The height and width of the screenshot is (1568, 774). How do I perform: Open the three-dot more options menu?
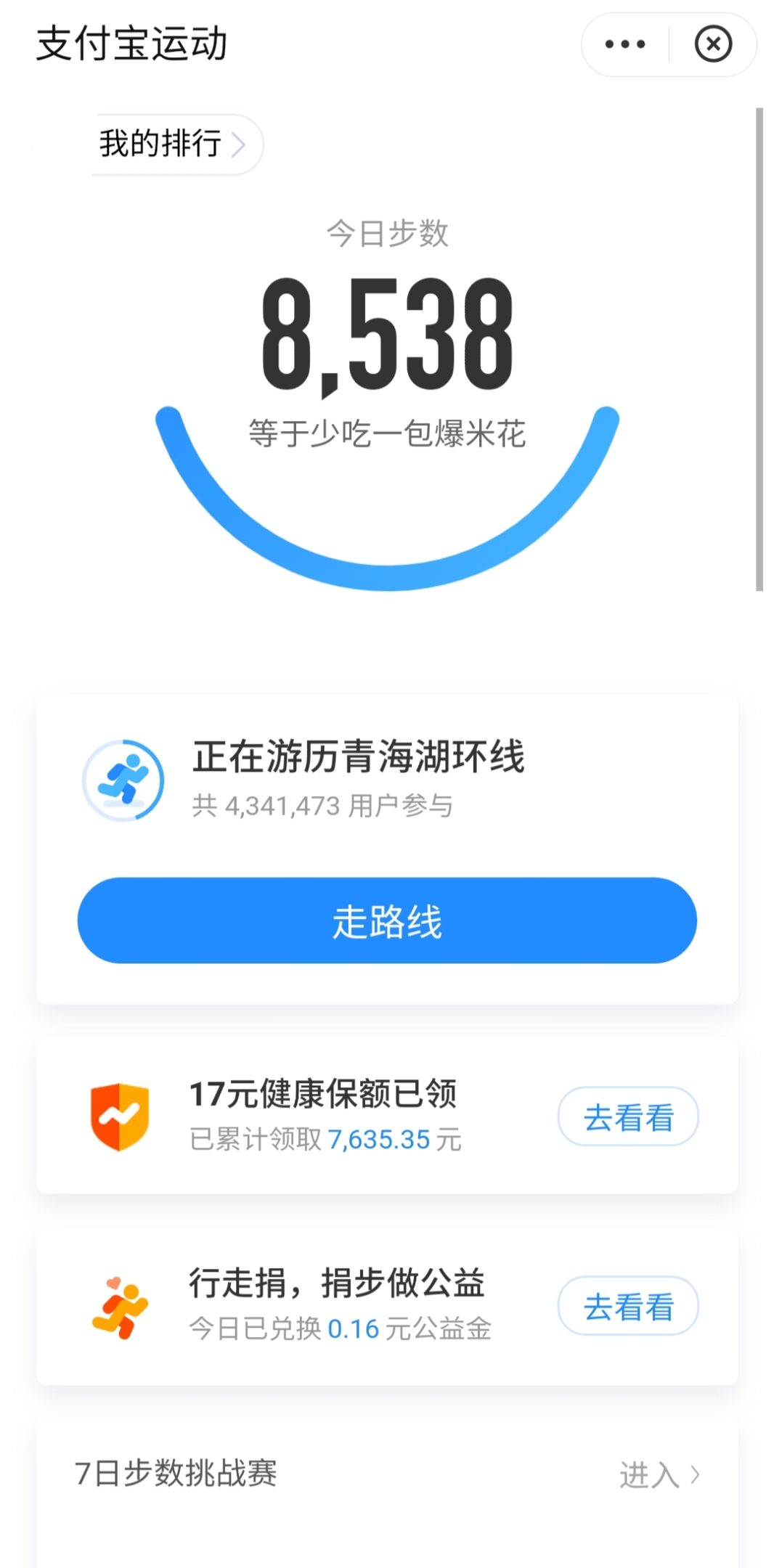point(624,44)
